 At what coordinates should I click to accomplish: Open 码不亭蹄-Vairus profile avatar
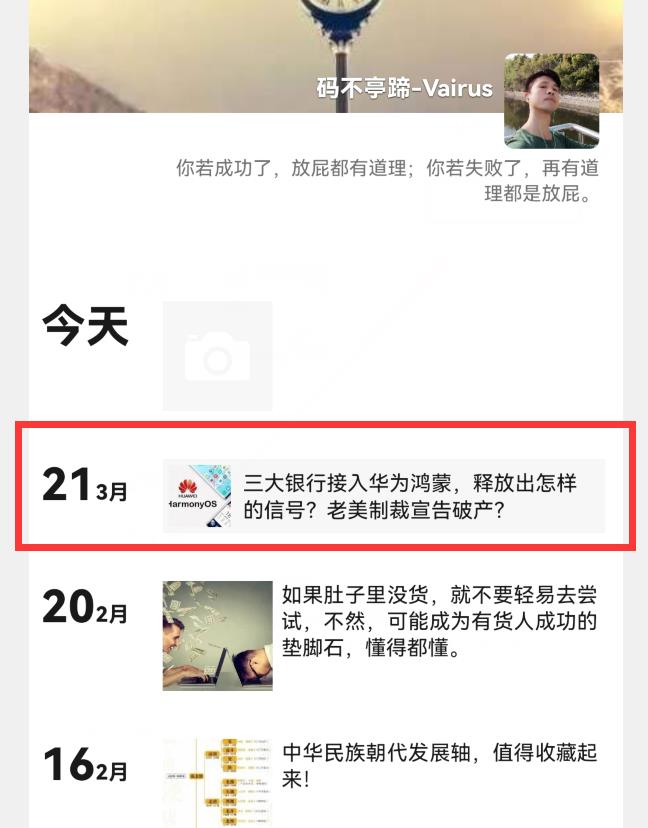(551, 101)
